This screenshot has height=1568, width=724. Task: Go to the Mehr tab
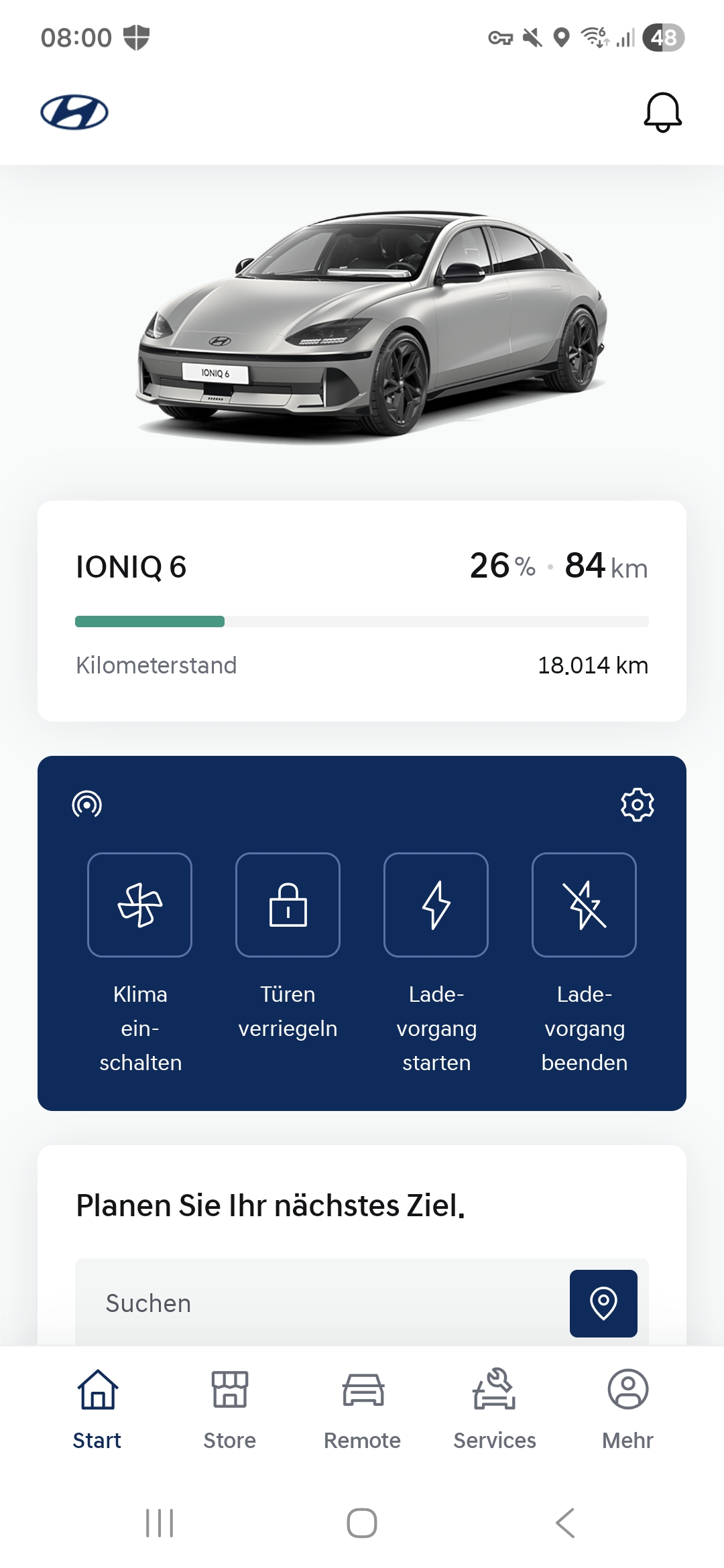click(x=627, y=1409)
